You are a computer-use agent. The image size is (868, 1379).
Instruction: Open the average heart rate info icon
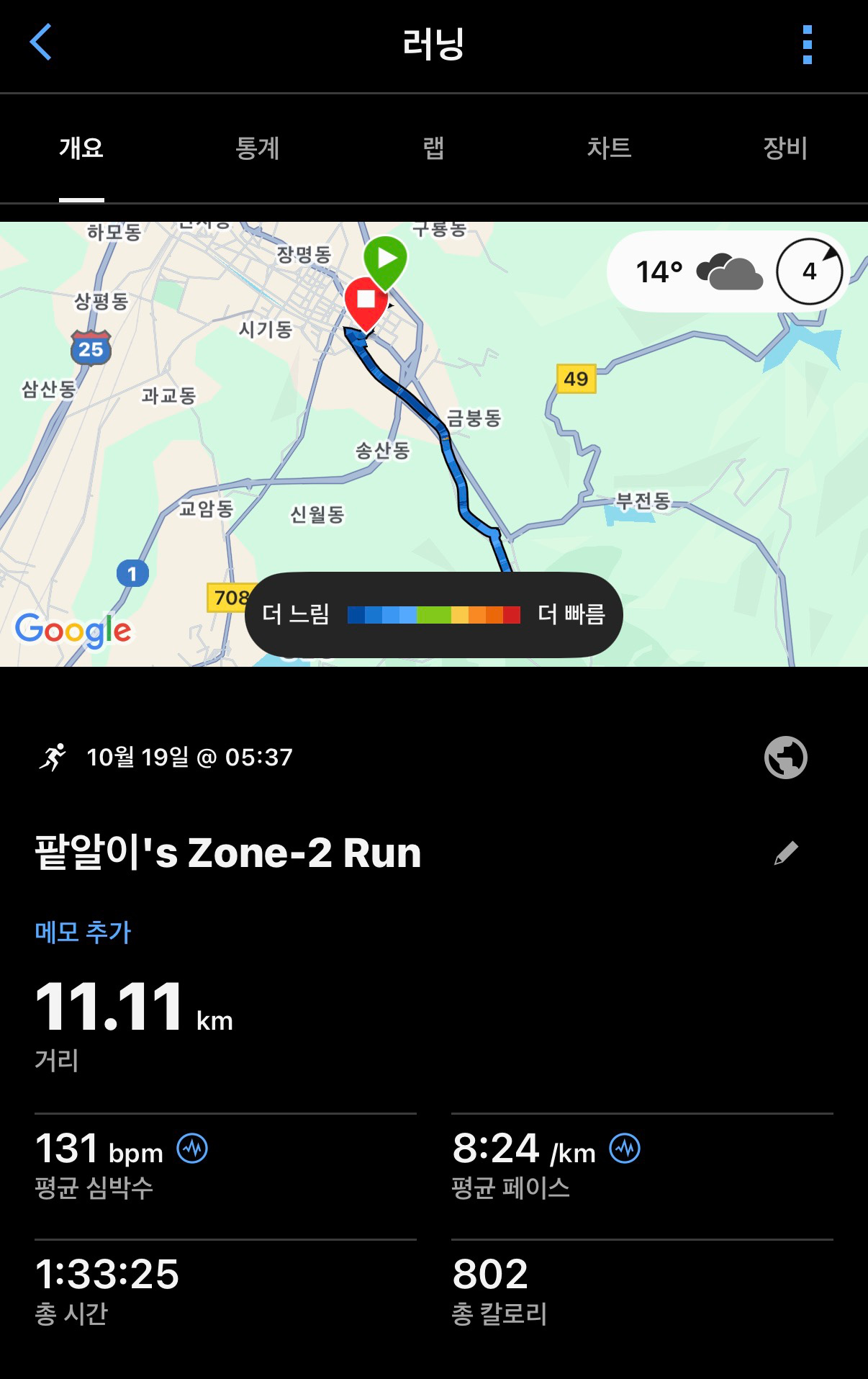[x=193, y=1149]
